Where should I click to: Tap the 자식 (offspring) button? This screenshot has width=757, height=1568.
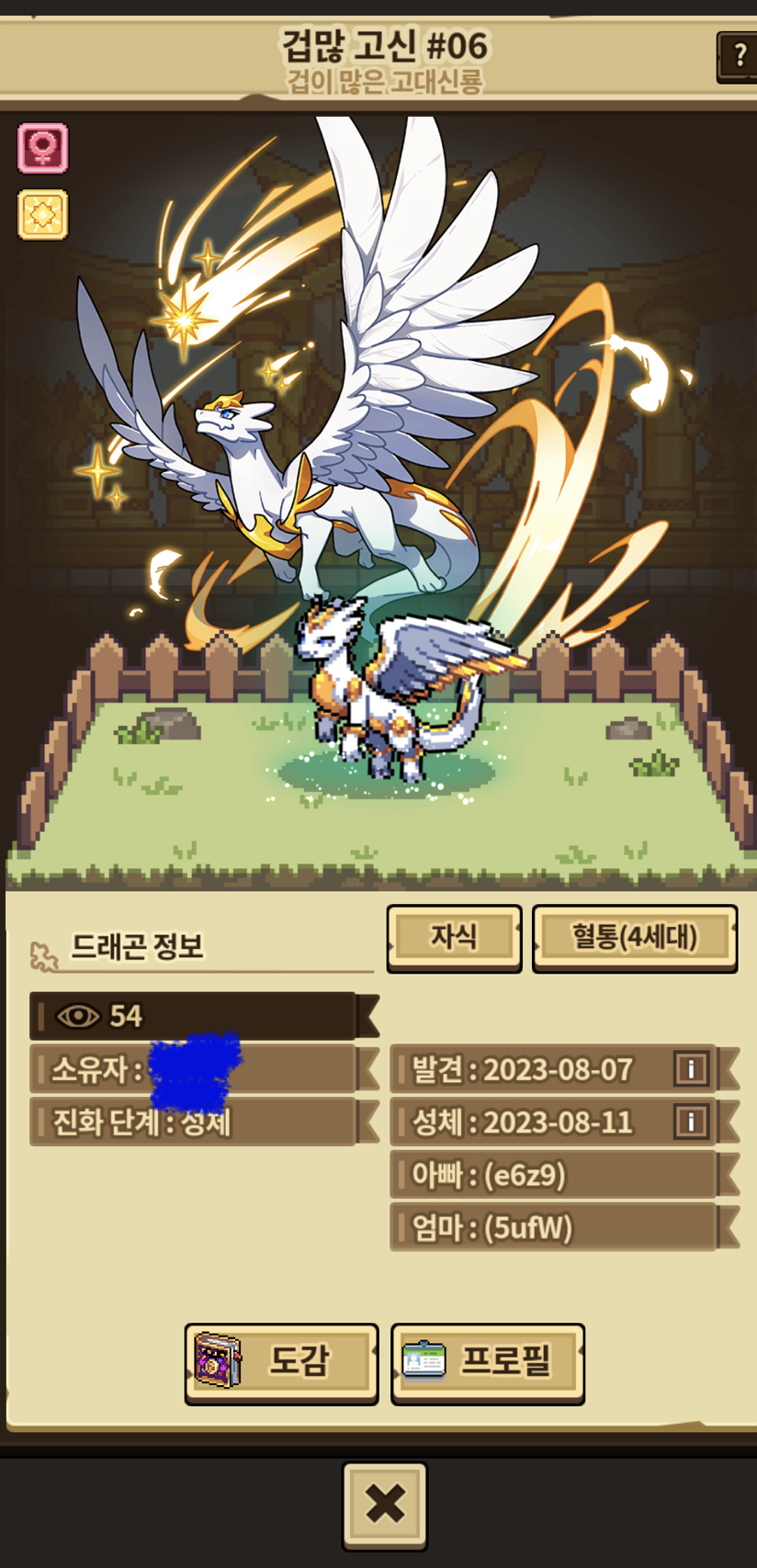[x=454, y=938]
